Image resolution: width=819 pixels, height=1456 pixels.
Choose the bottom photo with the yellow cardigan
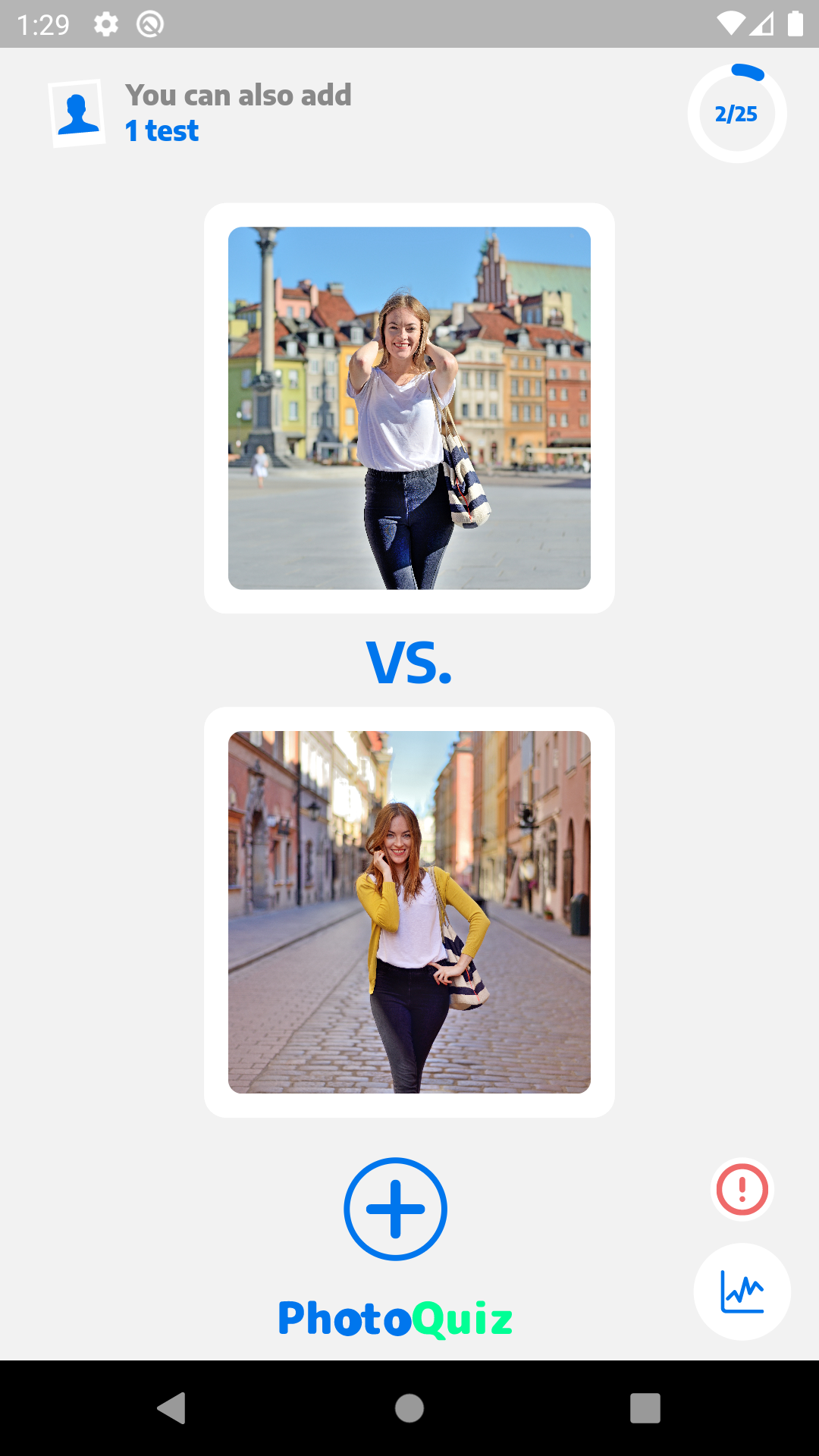(x=409, y=912)
